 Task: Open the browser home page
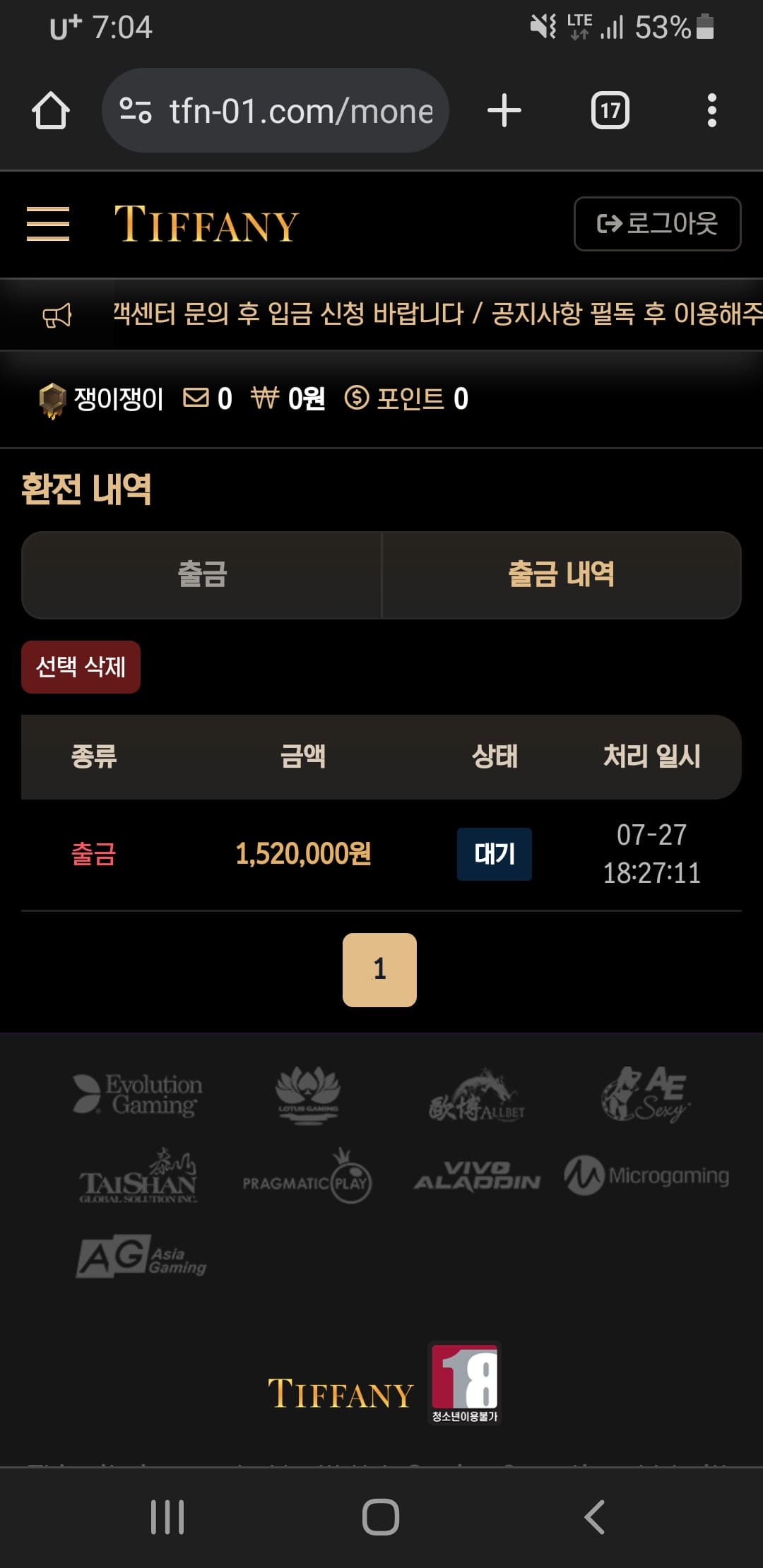pos(51,111)
